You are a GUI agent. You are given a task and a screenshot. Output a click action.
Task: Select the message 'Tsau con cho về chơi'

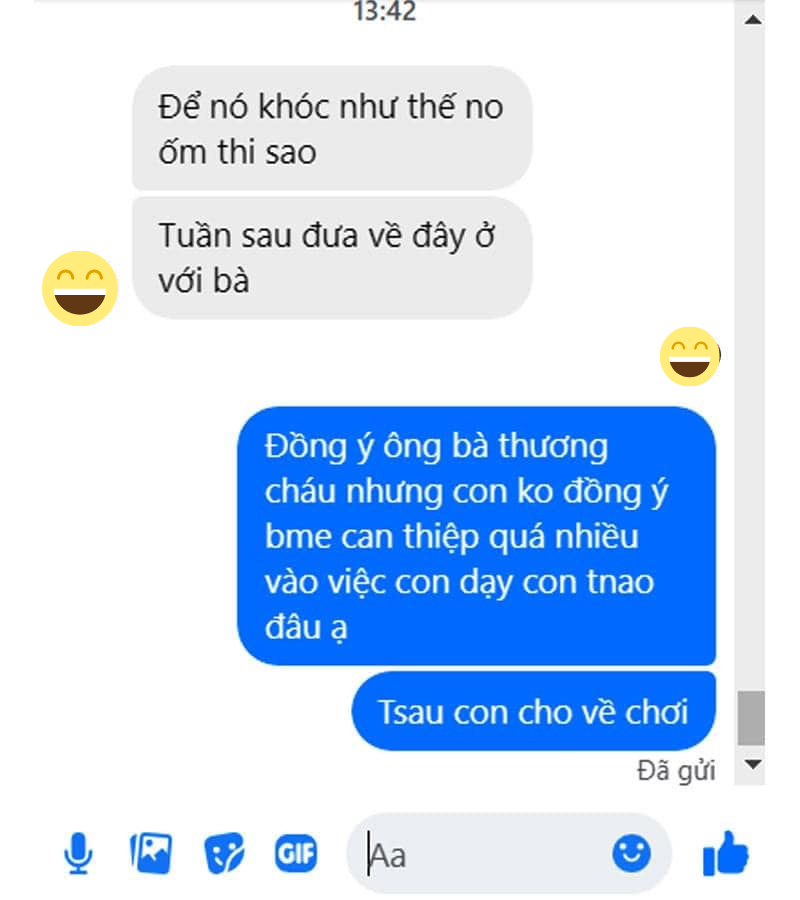point(533,711)
